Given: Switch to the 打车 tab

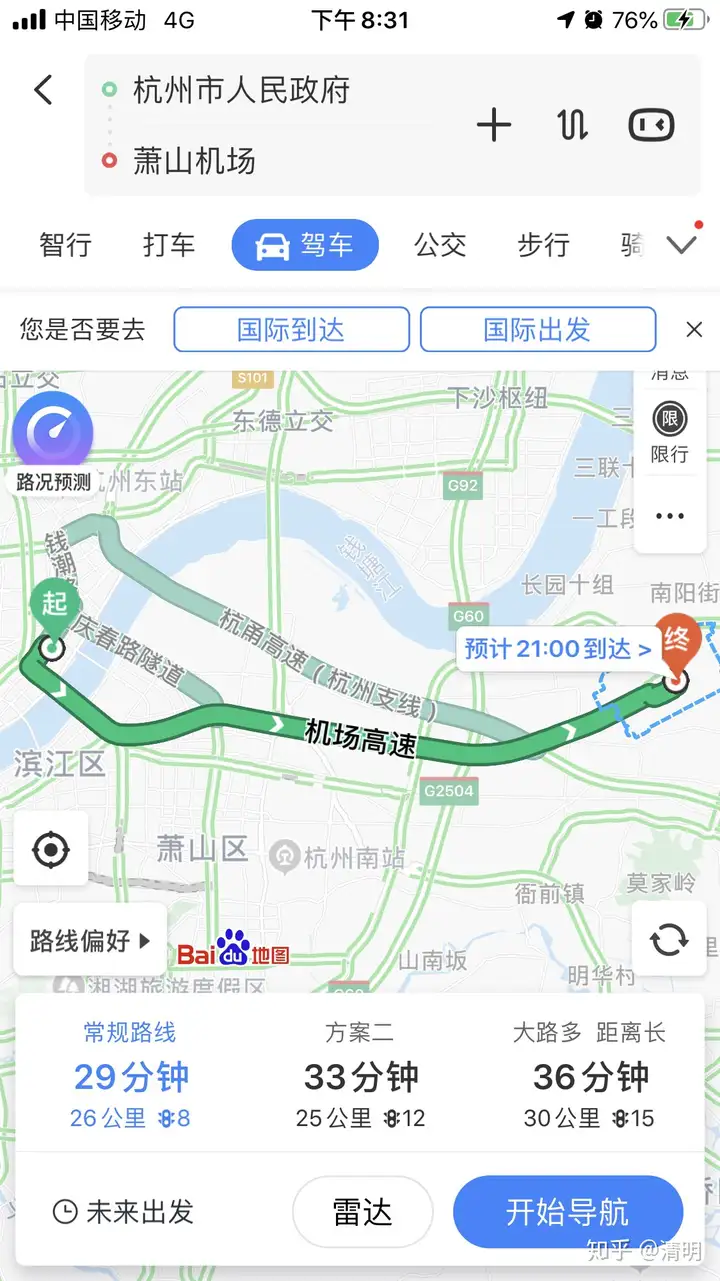Looking at the screenshot, I should click(169, 245).
